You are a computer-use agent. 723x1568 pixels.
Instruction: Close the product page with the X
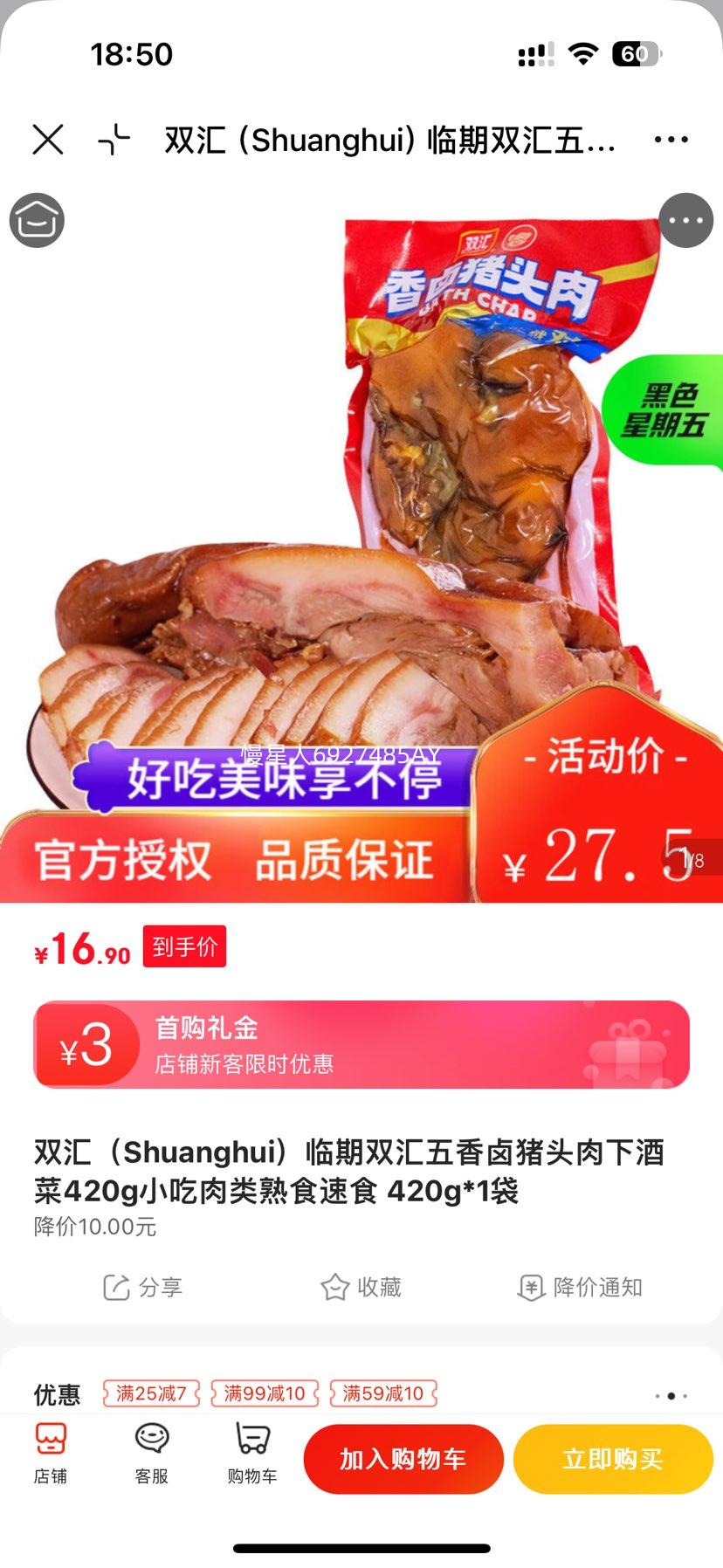coord(50,140)
